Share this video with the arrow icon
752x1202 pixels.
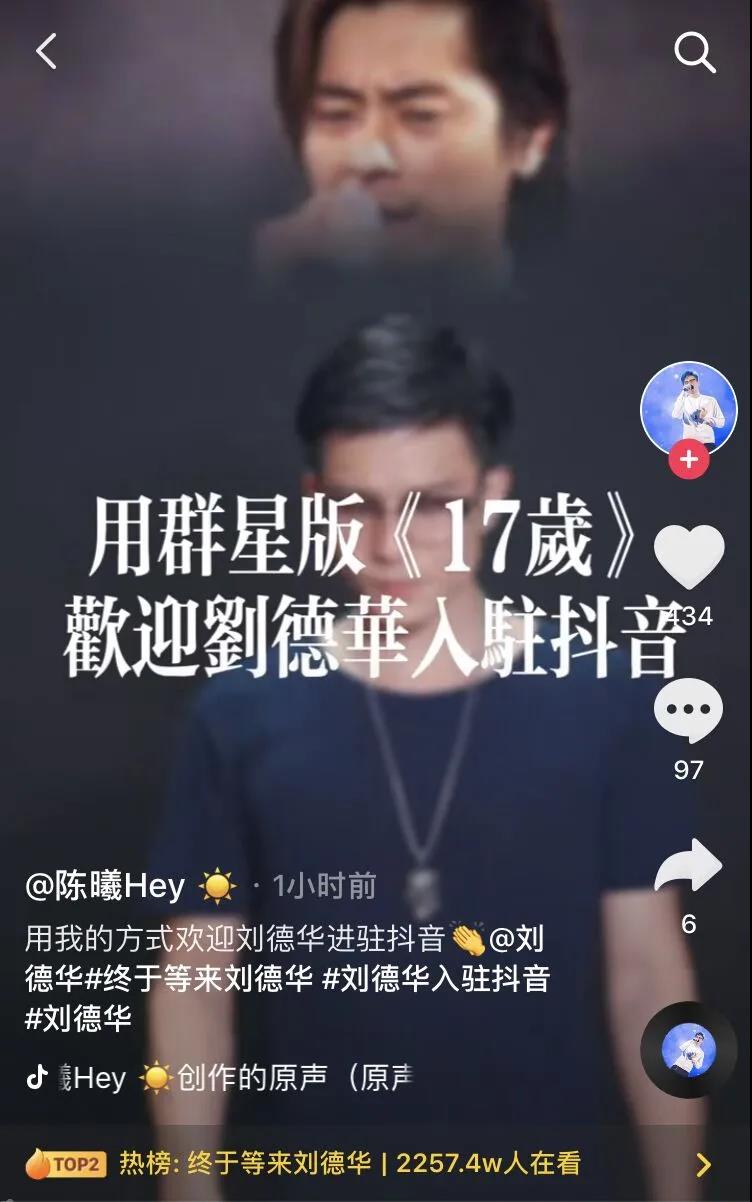pyautogui.click(x=688, y=866)
